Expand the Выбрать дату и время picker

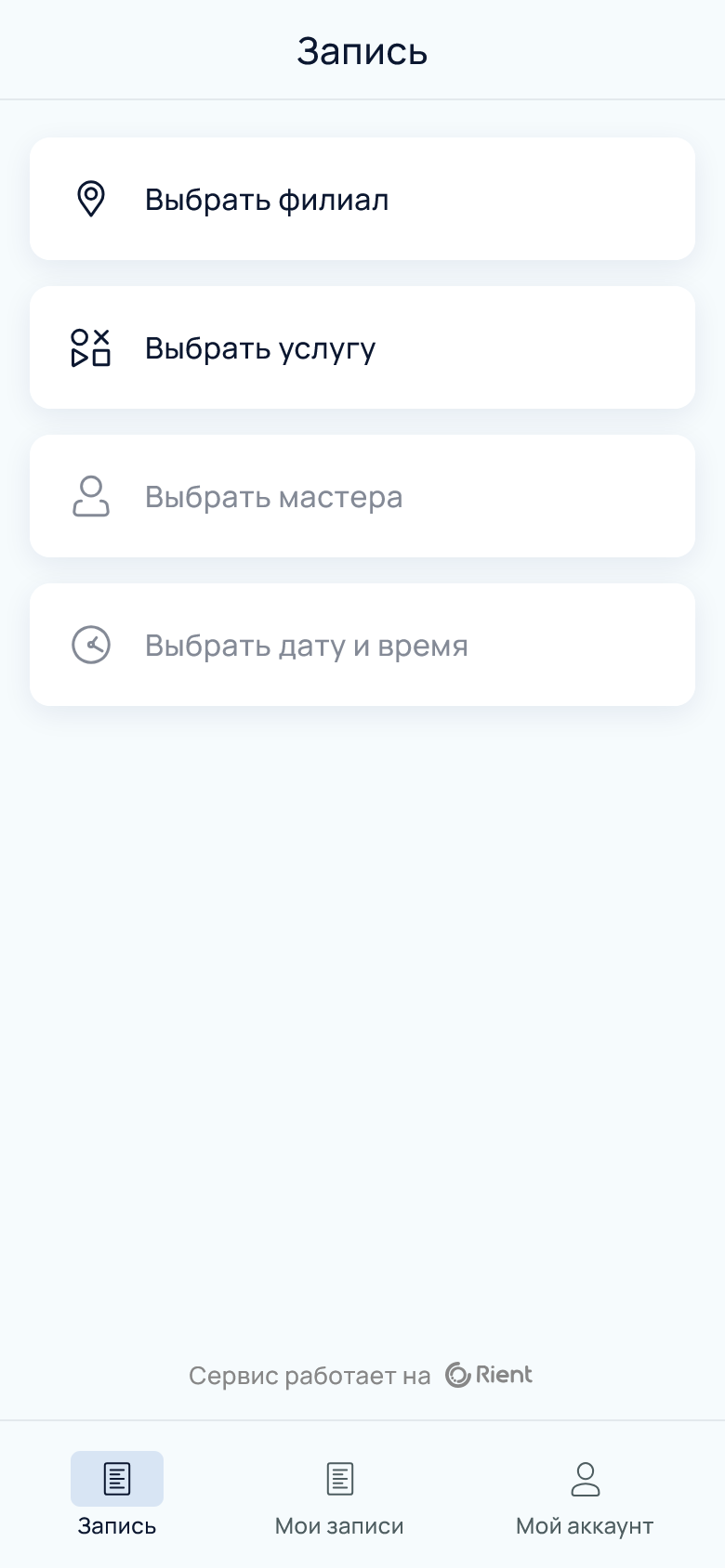pyautogui.click(x=362, y=645)
